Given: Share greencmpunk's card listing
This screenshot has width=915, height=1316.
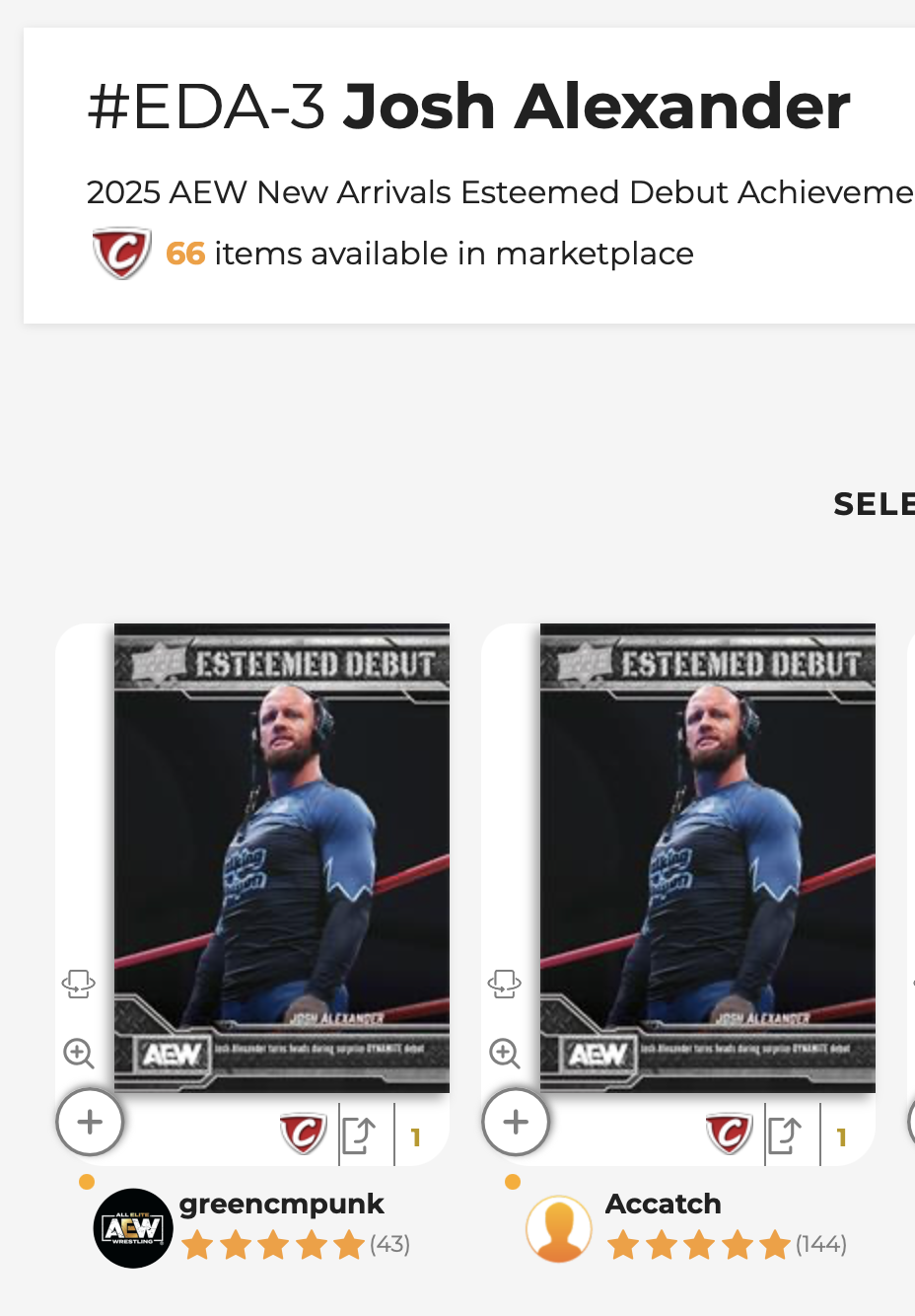Looking at the screenshot, I should coord(359,1134).
